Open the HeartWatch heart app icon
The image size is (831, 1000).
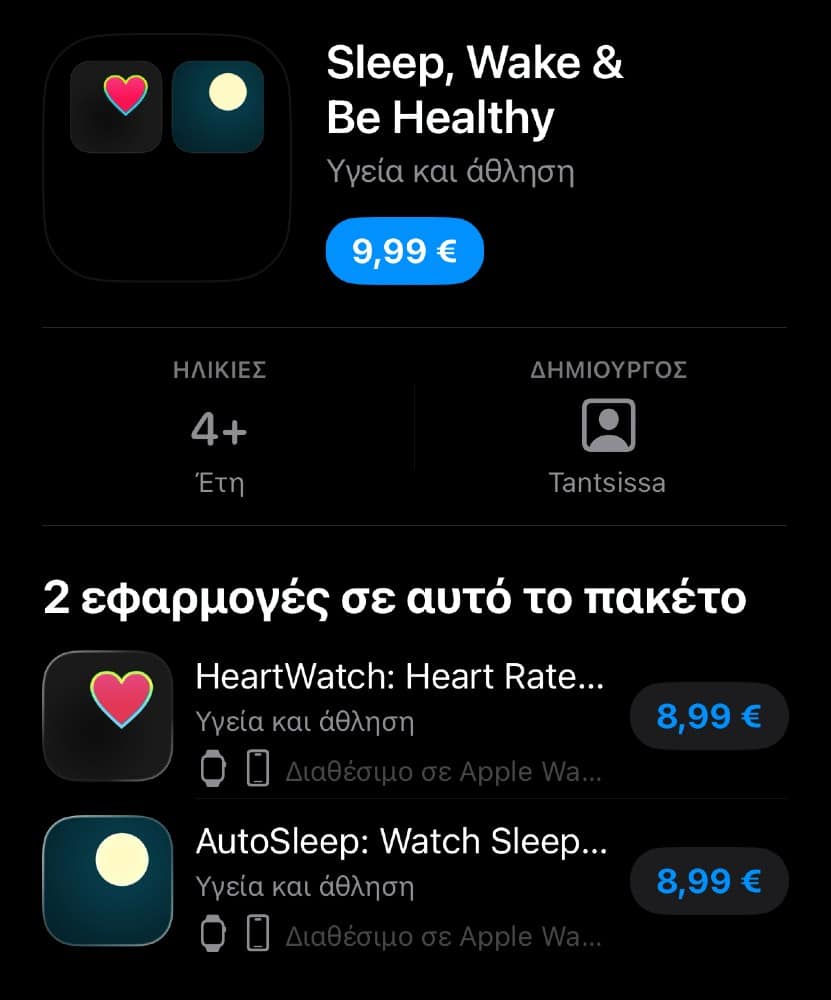coord(107,716)
